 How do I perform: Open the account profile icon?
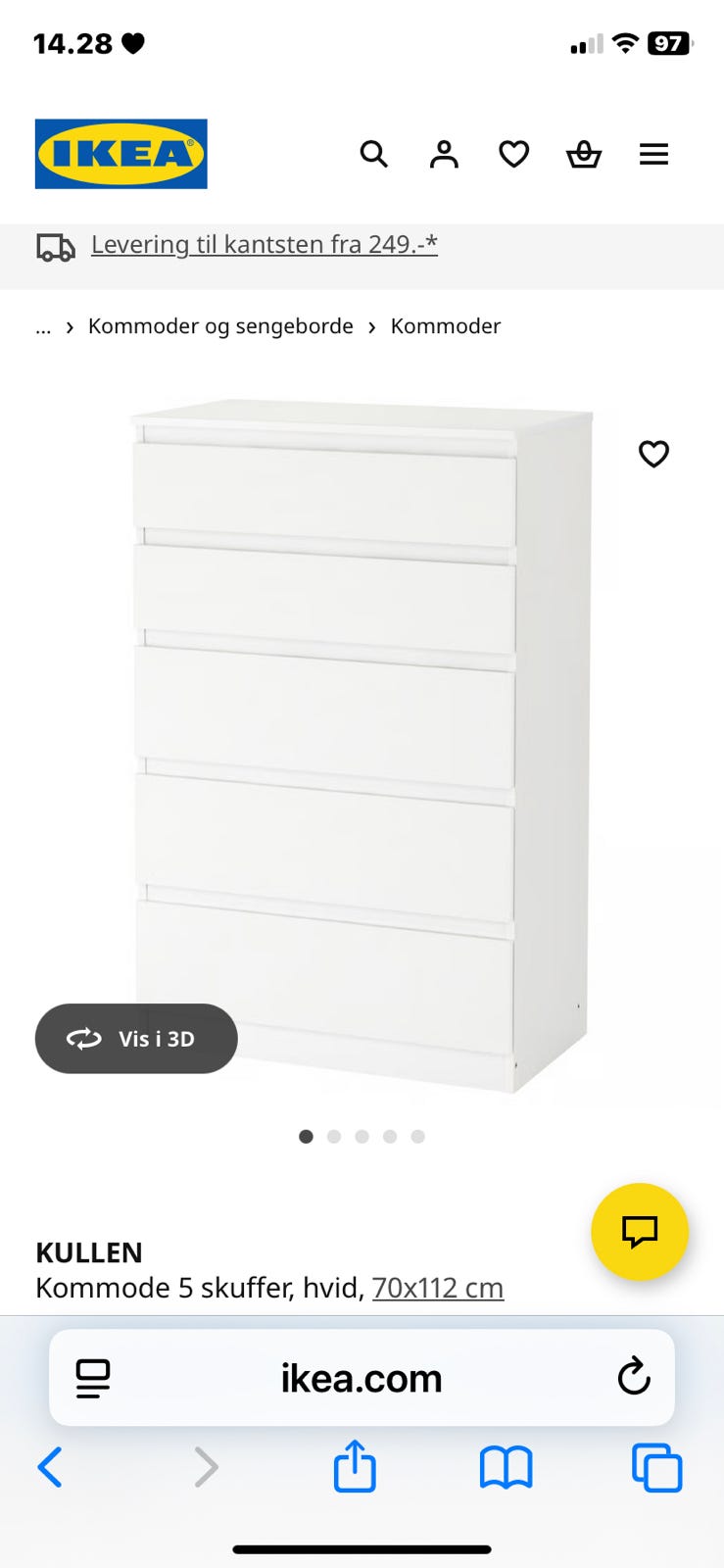(444, 154)
